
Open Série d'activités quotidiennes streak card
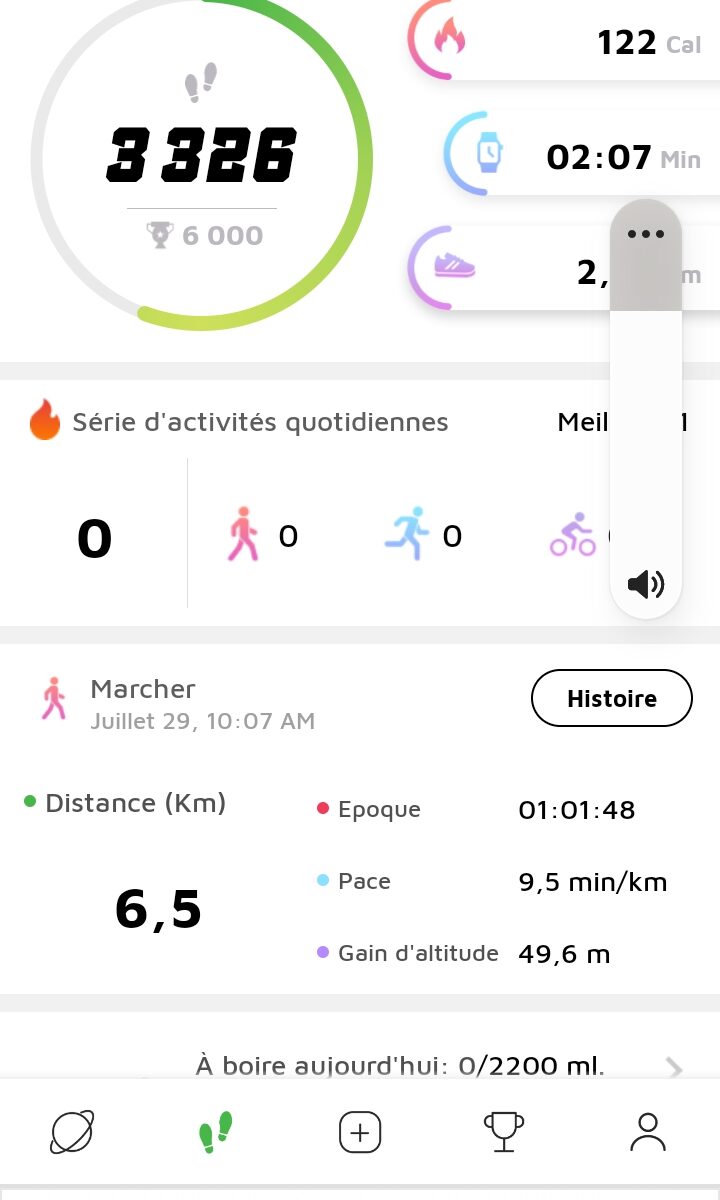360,503
